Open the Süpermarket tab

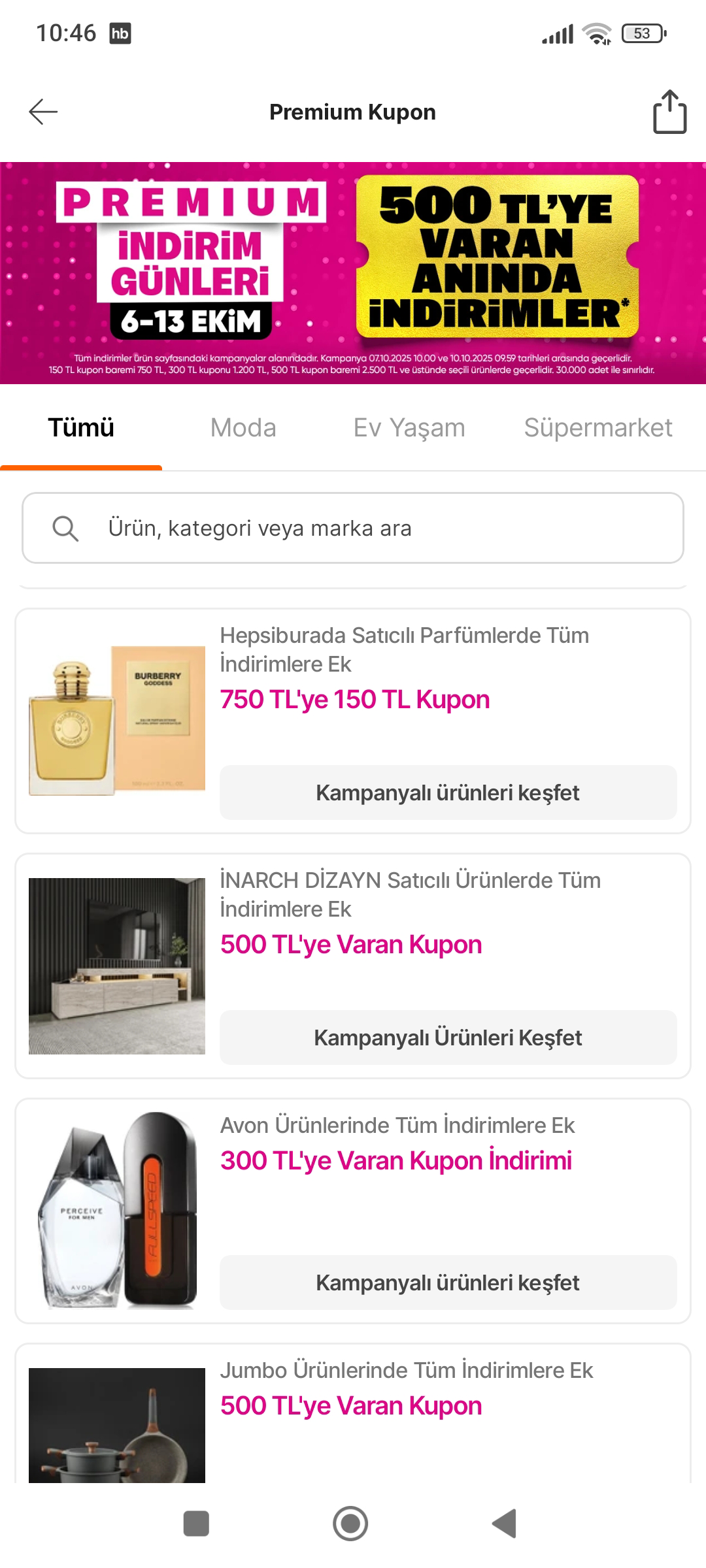point(597,428)
